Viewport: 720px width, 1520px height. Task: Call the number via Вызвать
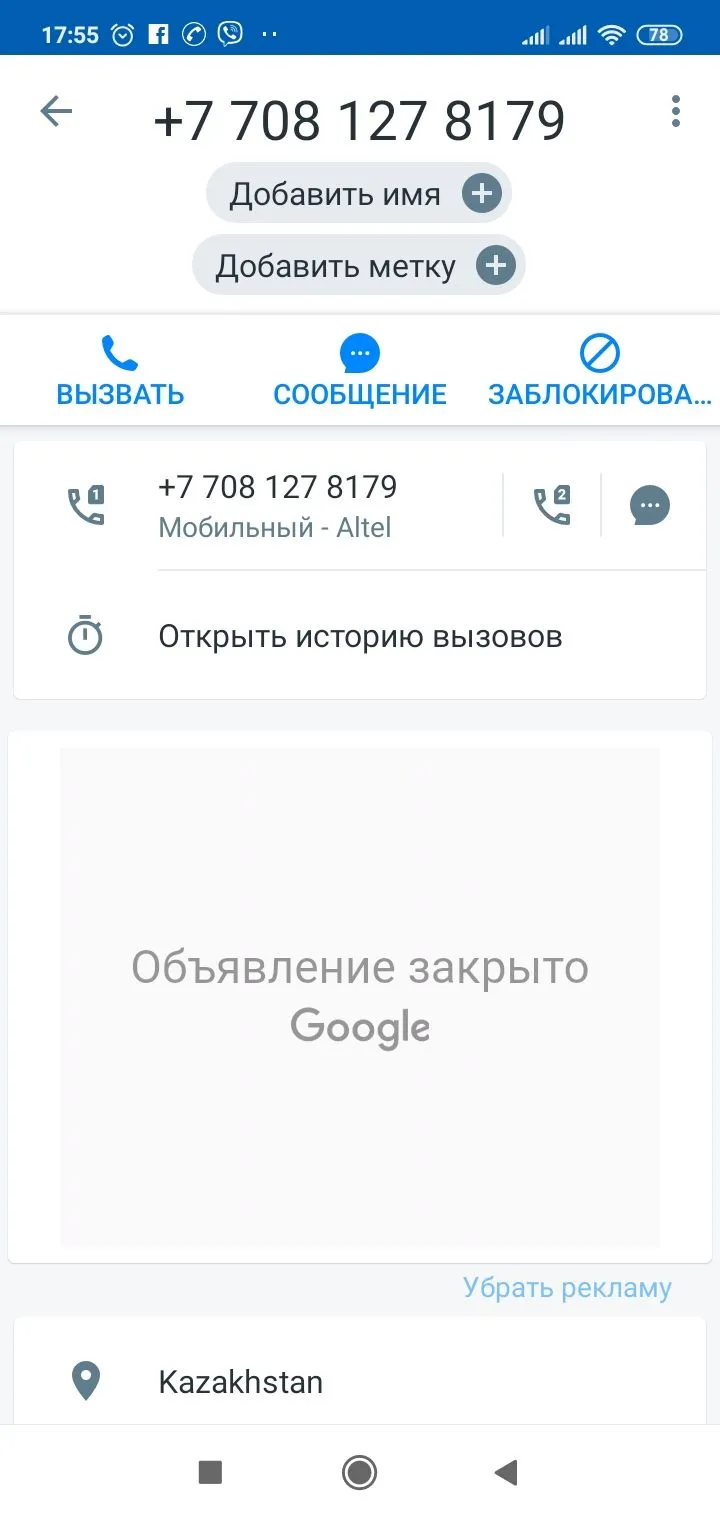120,371
